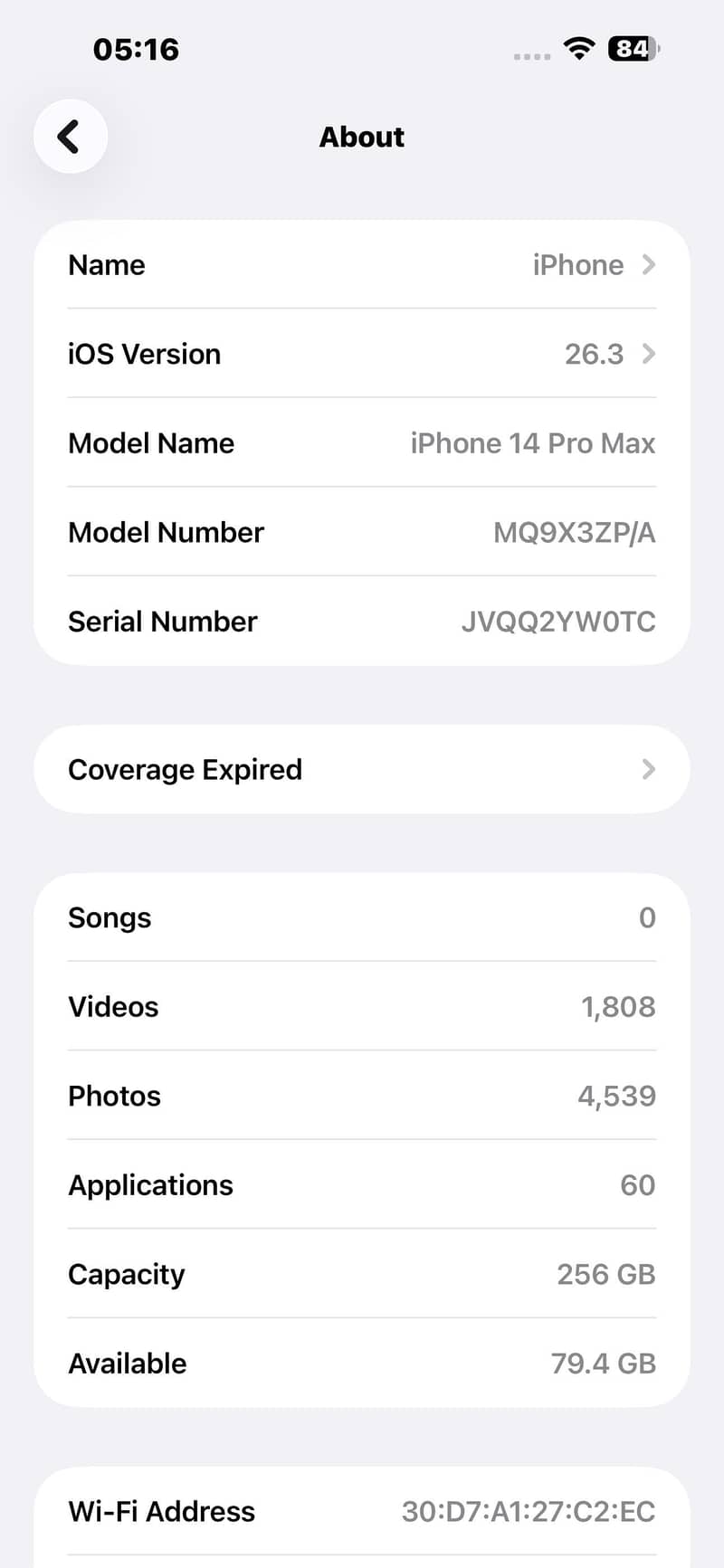
Task: Tap the Model Number MQ9X3ZP/A
Action: tap(574, 532)
